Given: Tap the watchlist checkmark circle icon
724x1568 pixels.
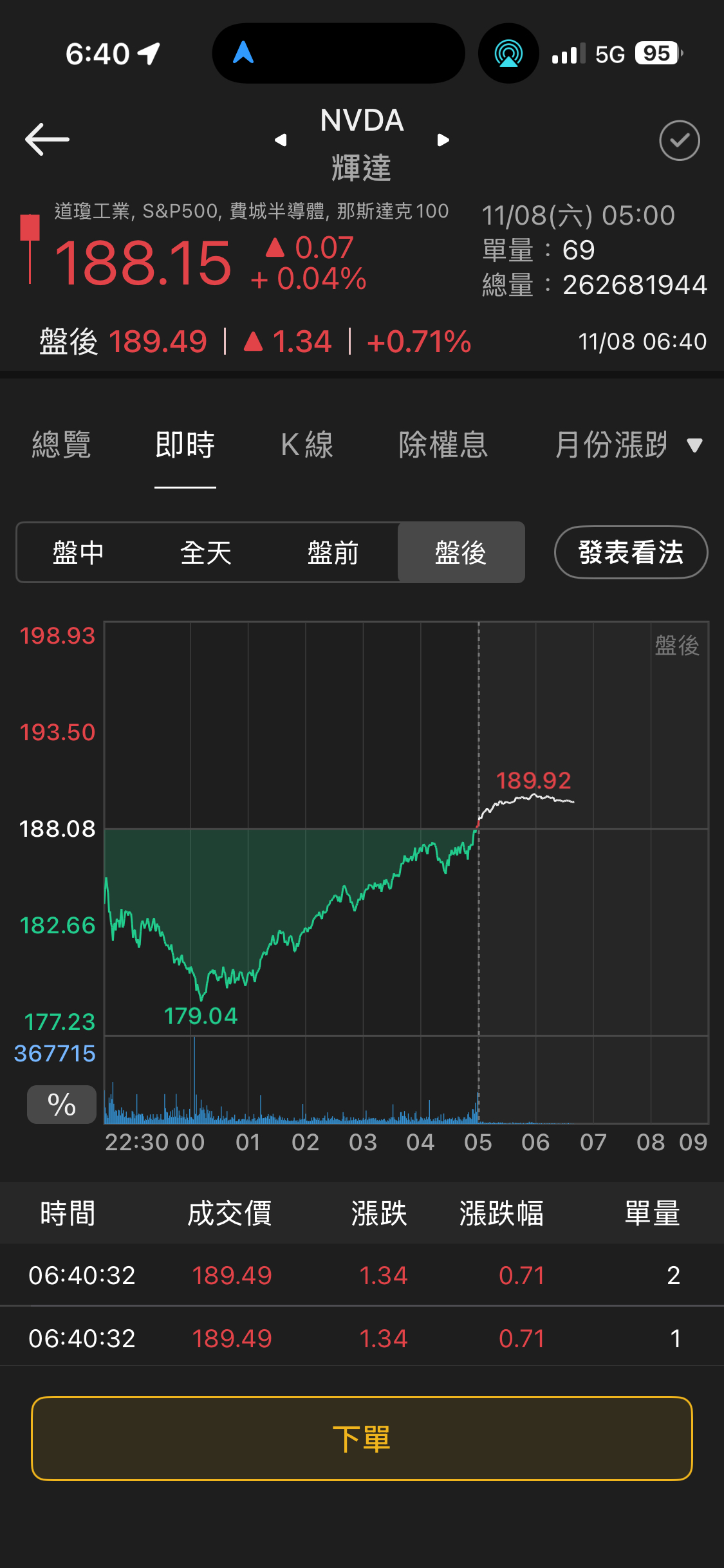Looking at the screenshot, I should tap(679, 140).
